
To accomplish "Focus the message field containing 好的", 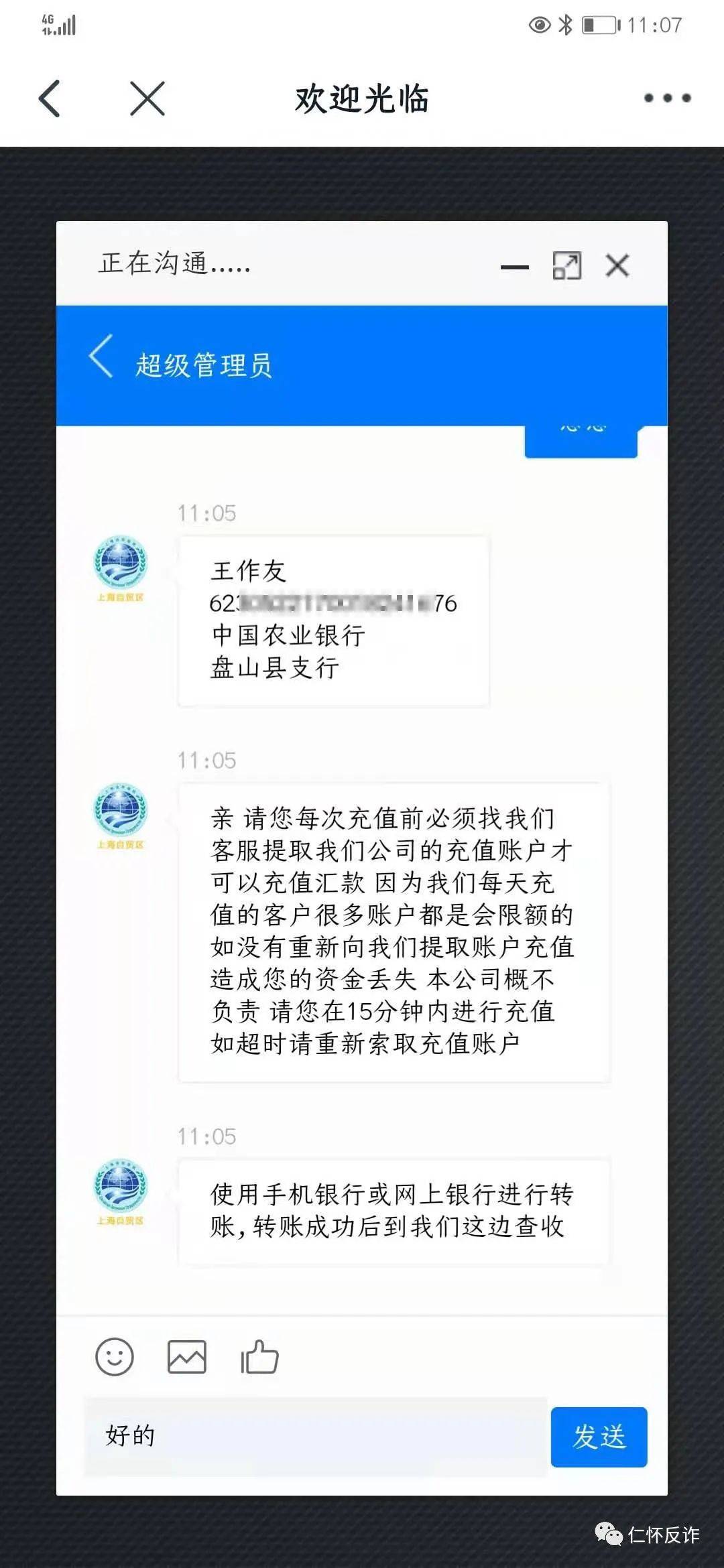I will click(x=315, y=1436).
